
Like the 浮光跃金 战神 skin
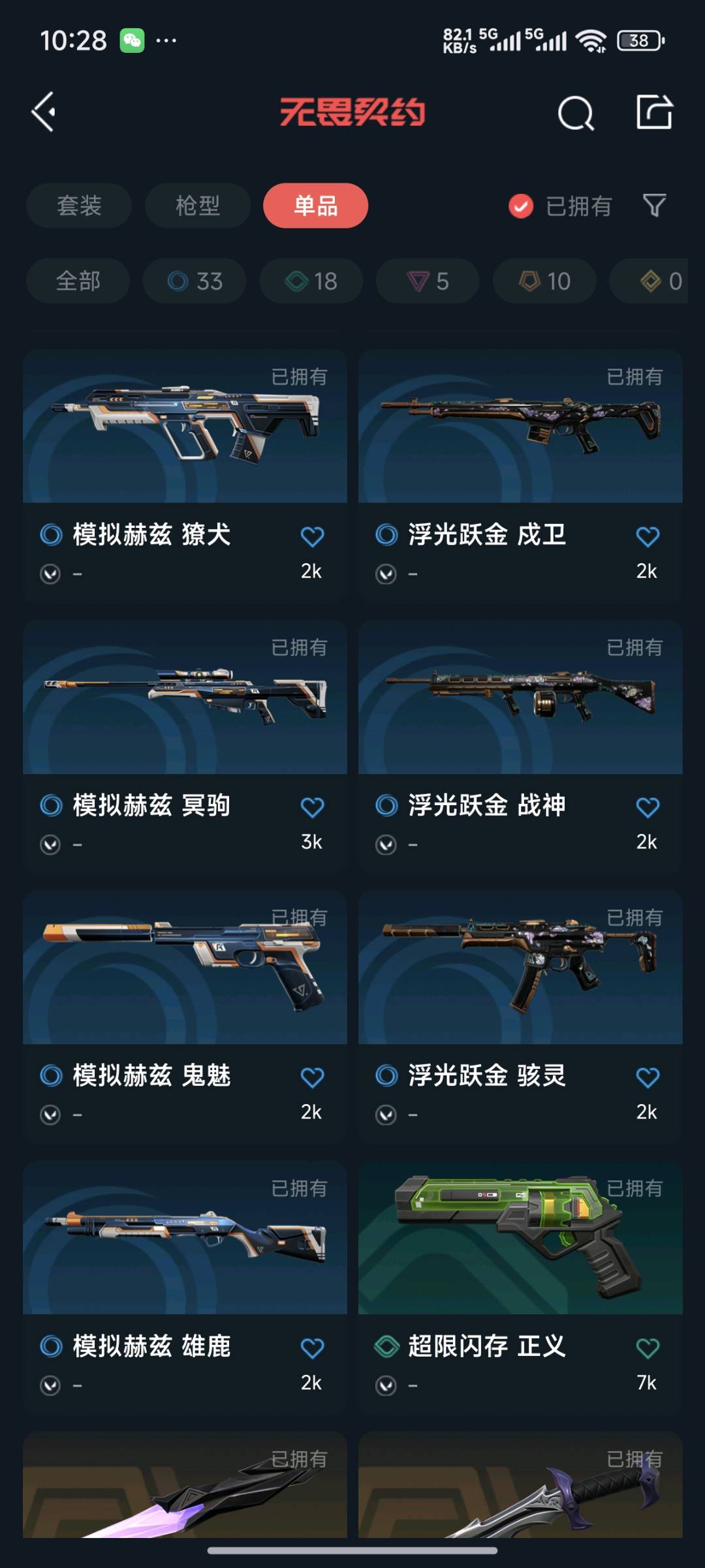648,808
